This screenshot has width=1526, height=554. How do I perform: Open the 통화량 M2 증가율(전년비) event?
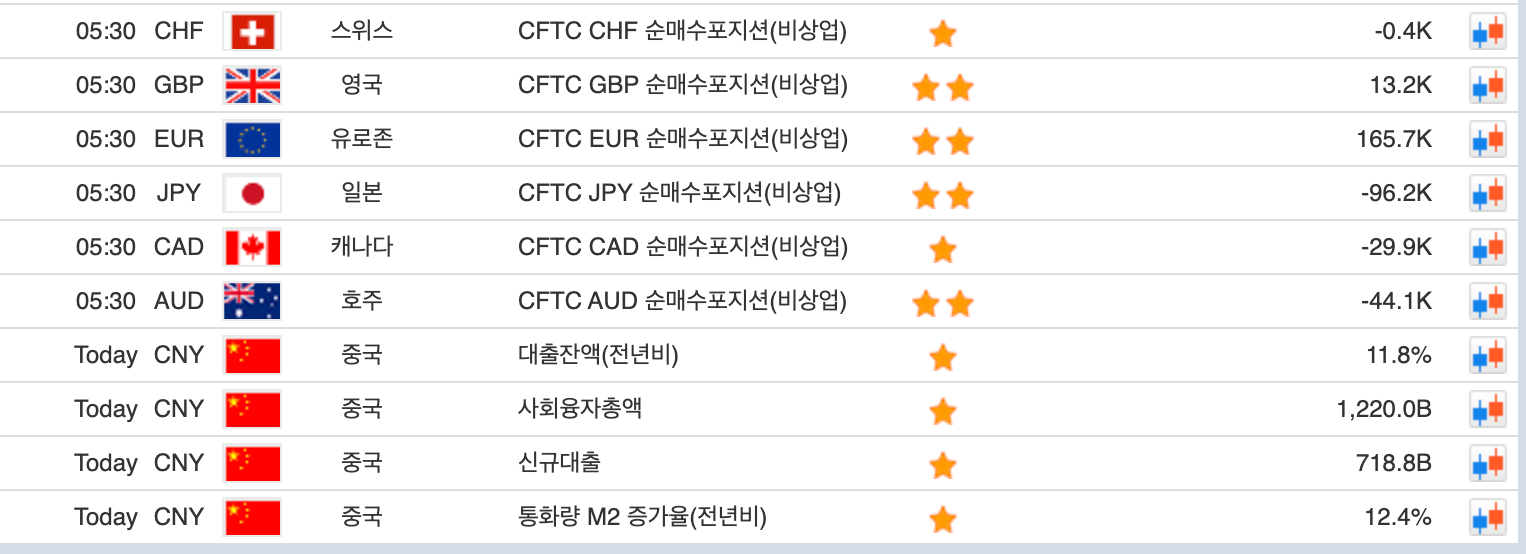(x=642, y=517)
